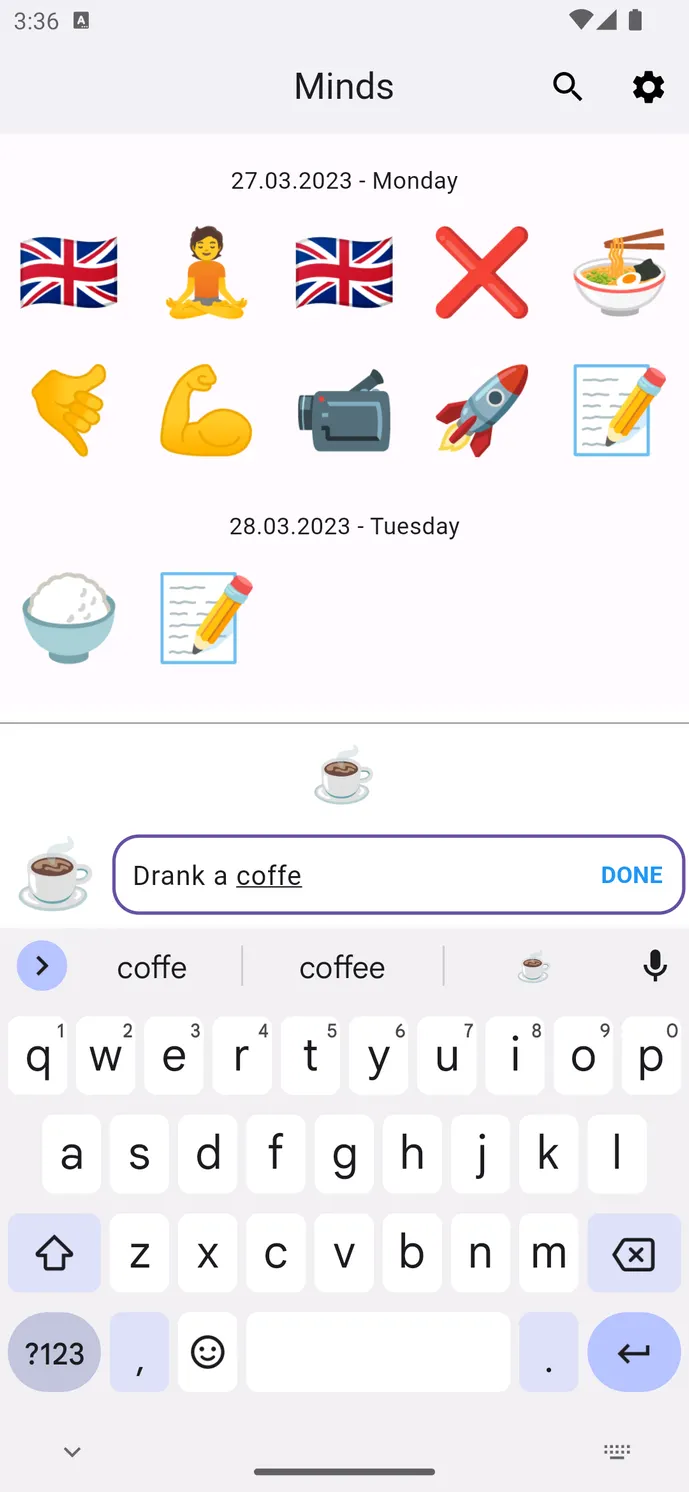Screen dimensions: 689x1492
Task: Open the memo entry on Tuesday
Action: [x=206, y=618]
